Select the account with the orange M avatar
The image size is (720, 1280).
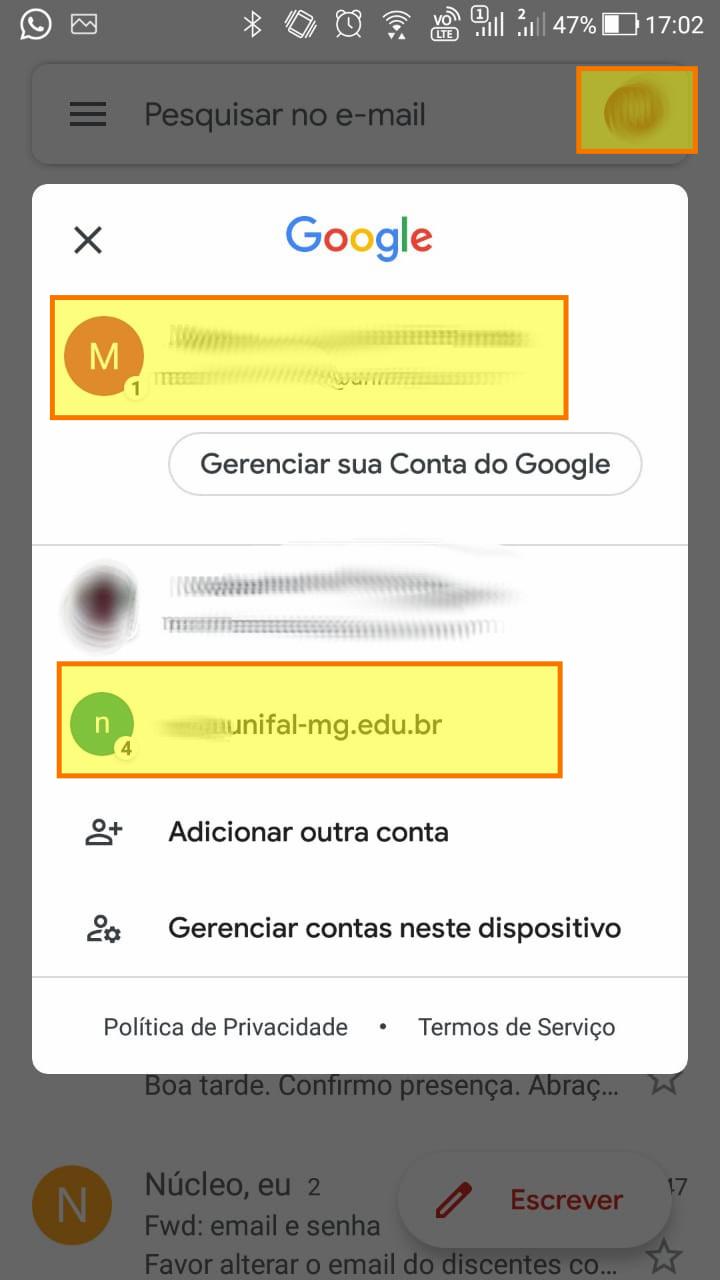pos(309,357)
